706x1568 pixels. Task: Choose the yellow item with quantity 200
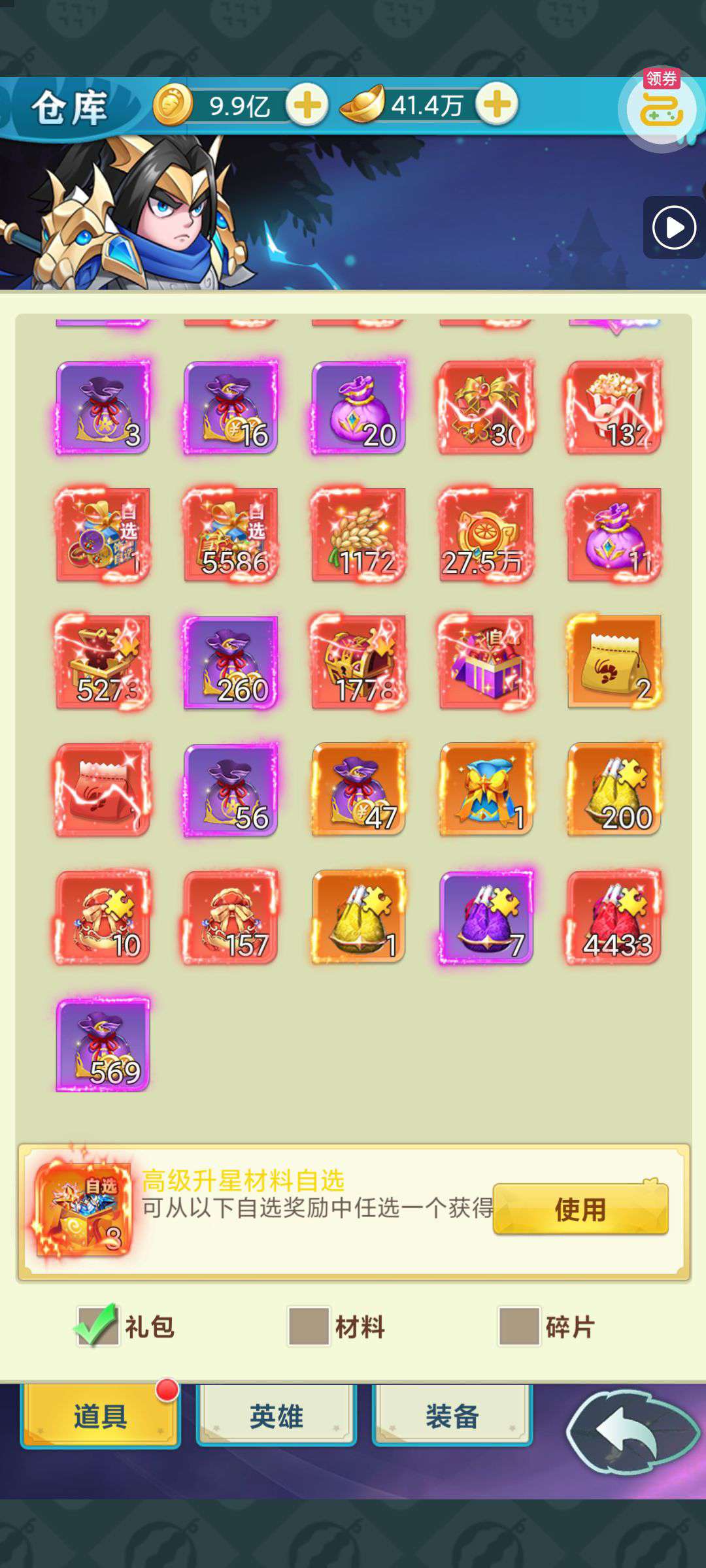pos(614,789)
